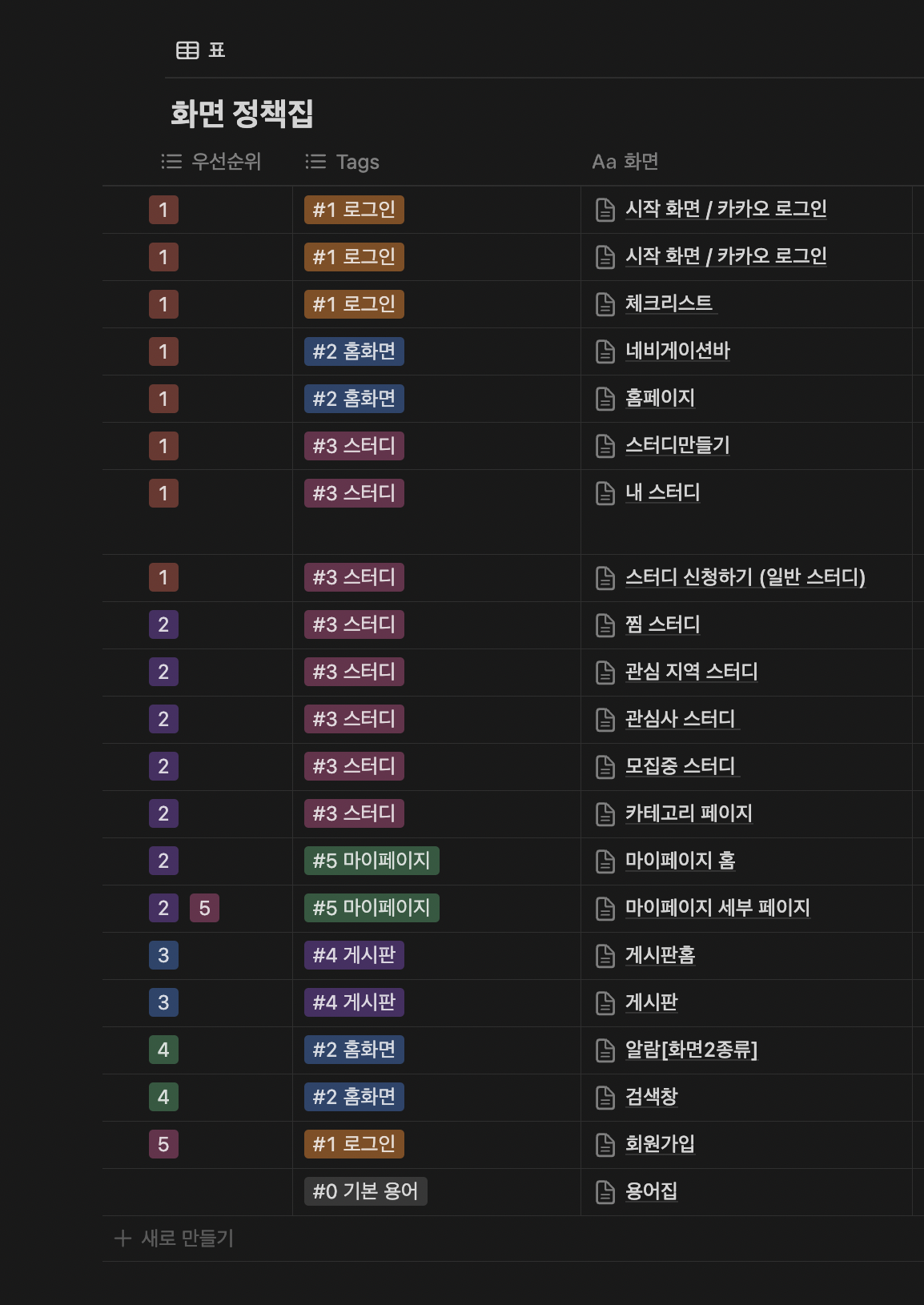
Task: Open the 용어집 page
Action: point(651,1191)
